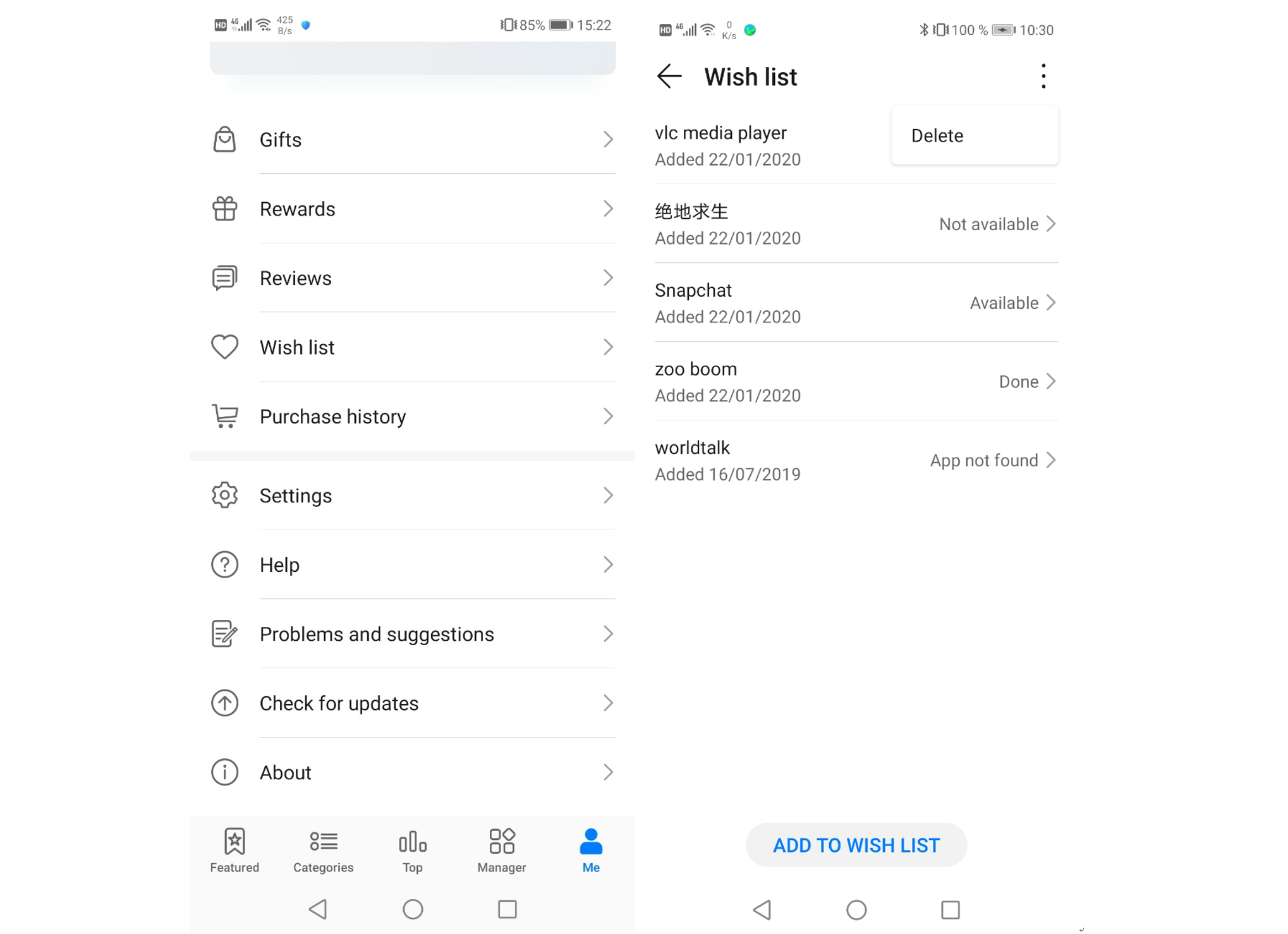Go back from the Wish list screen
1288x934 pixels.
click(669, 76)
